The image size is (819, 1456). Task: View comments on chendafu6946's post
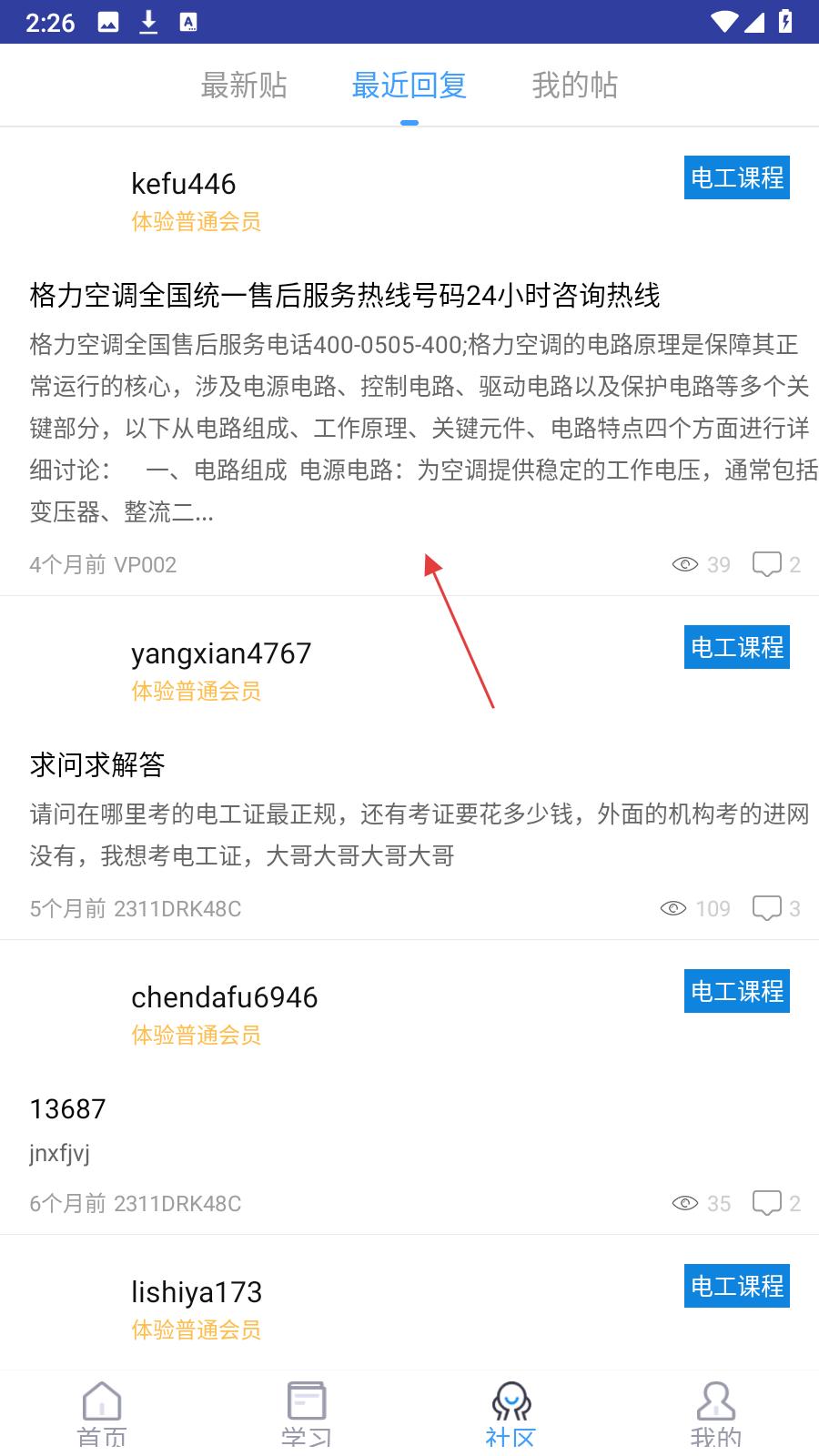[x=775, y=1203]
